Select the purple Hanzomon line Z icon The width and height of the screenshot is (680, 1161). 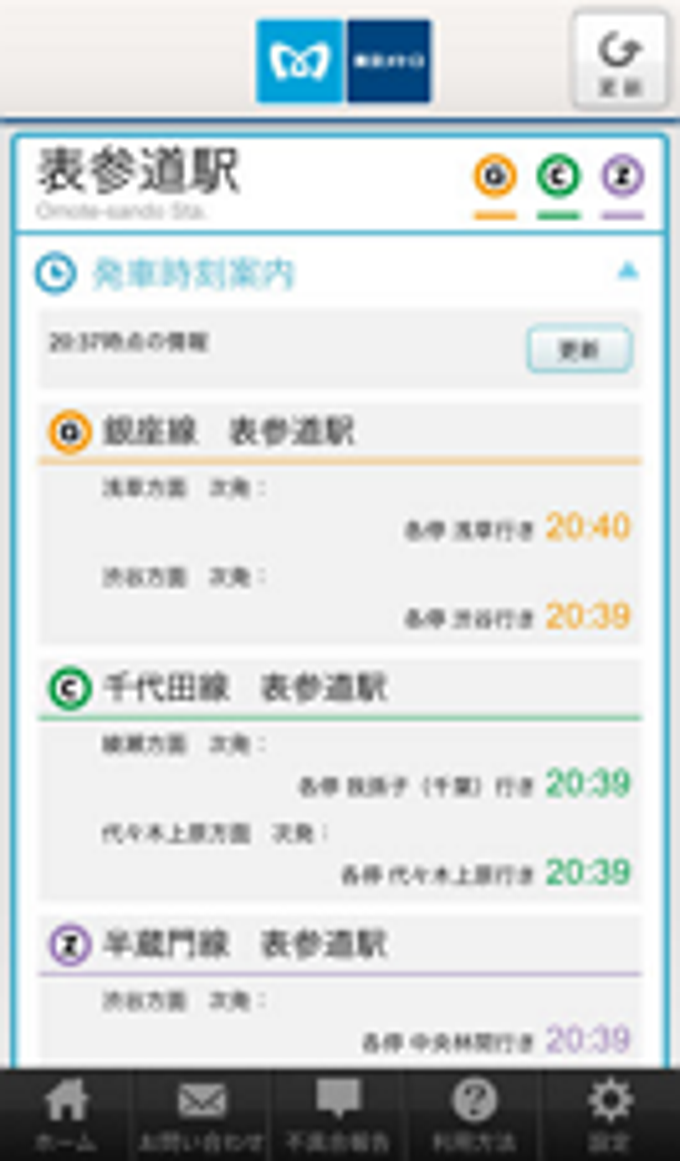coord(622,178)
